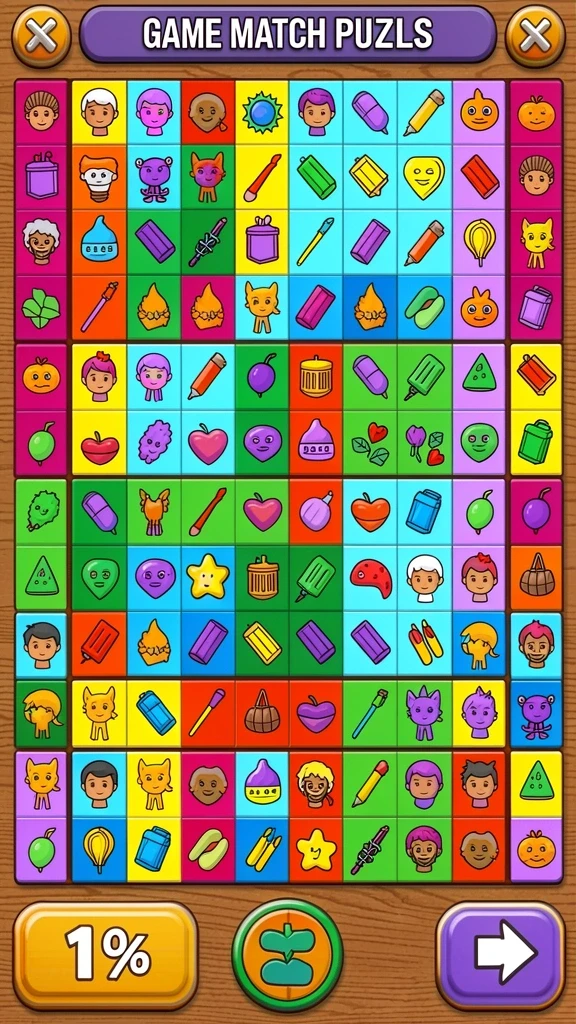Image resolution: width=576 pixels, height=1024 pixels.
Task: Select the brown basket tile on orange background
Action: (536, 578)
